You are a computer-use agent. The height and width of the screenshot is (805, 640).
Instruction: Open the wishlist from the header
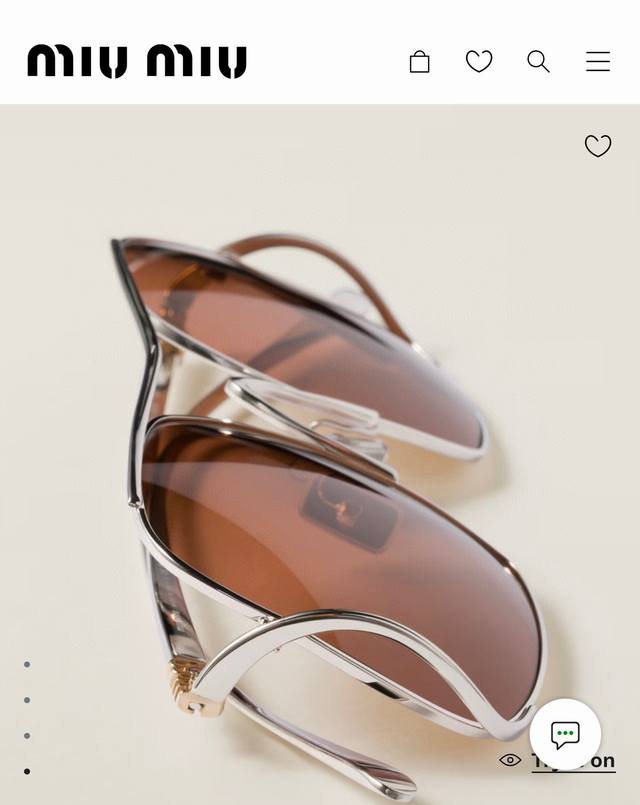coord(479,62)
